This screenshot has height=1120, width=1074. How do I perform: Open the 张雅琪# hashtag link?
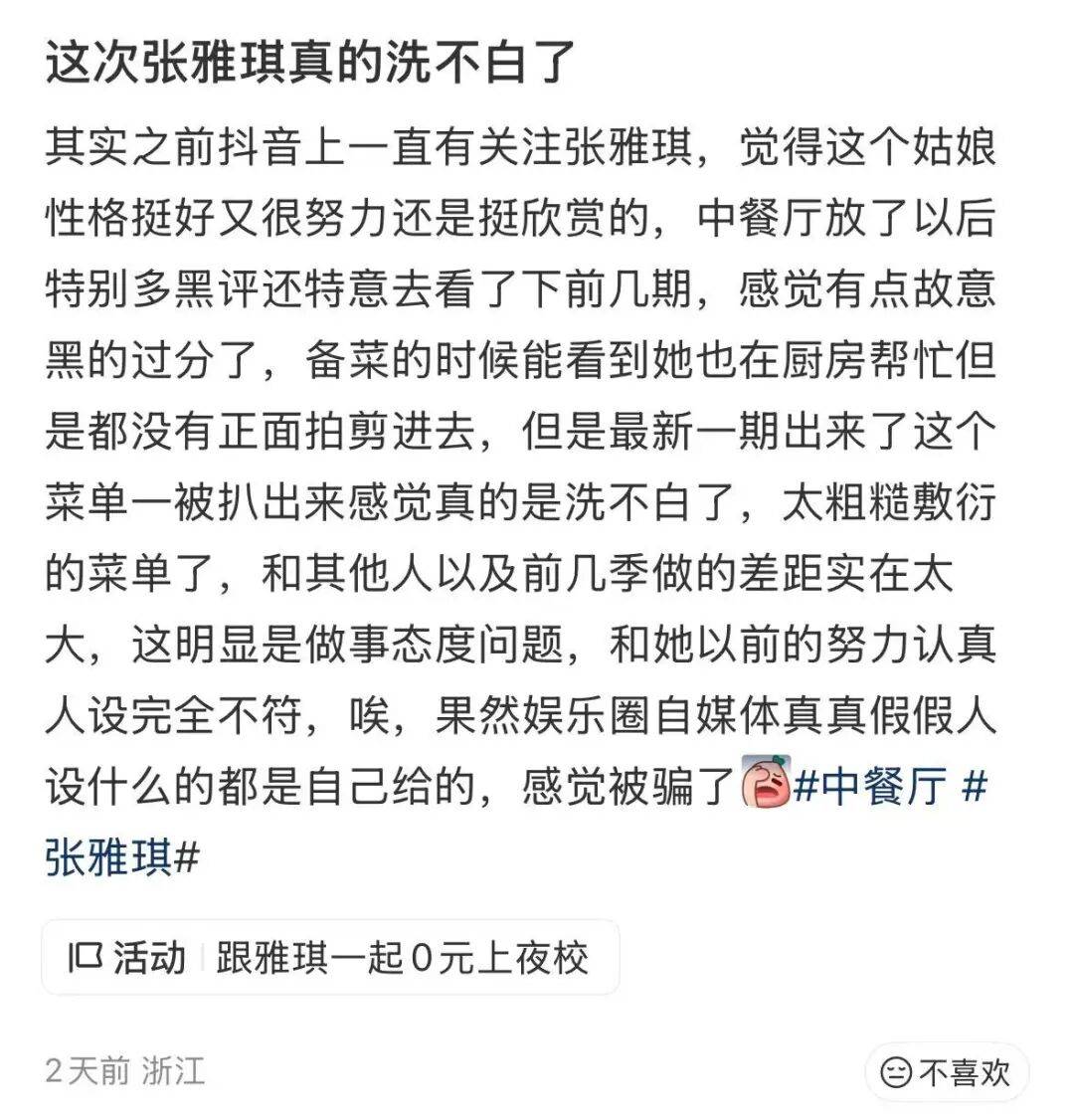coord(122,857)
